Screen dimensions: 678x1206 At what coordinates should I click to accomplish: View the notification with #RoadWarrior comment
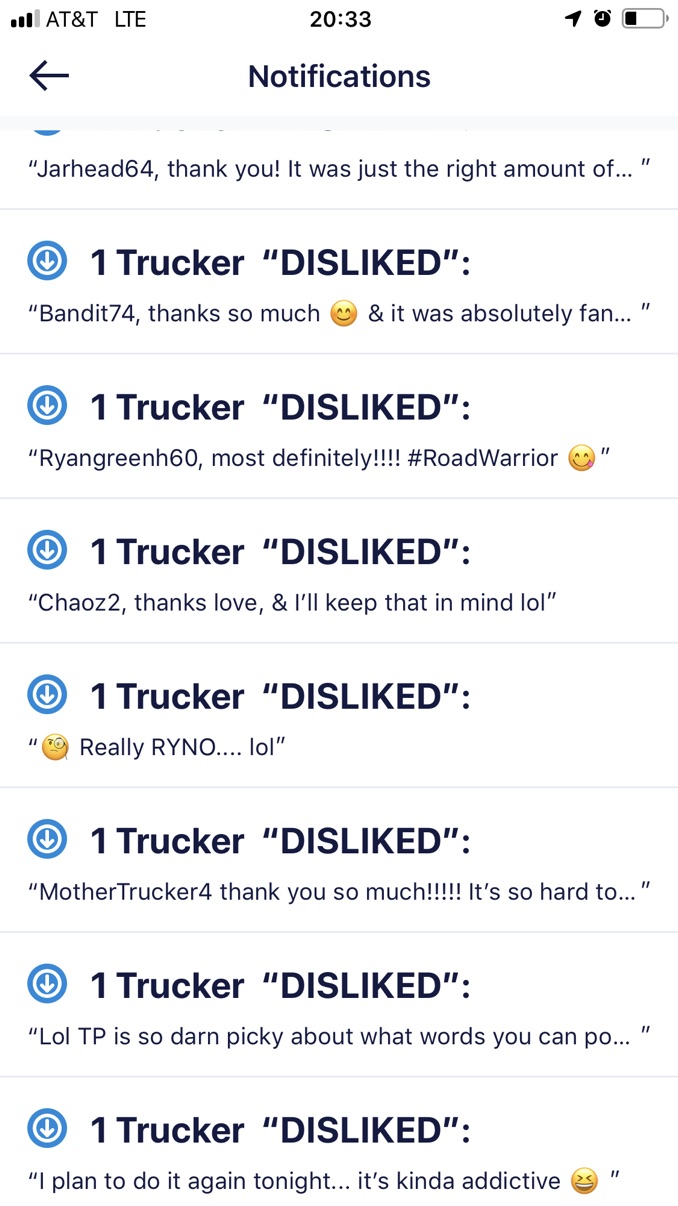click(x=339, y=431)
